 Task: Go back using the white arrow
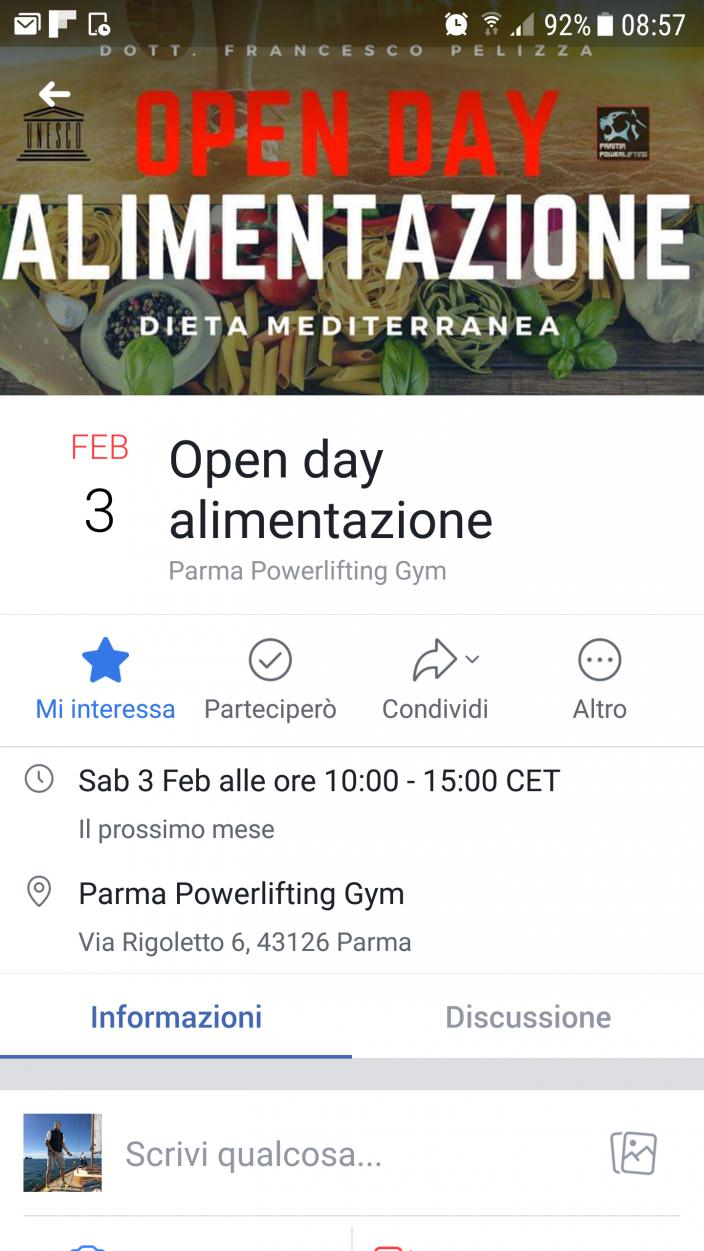54,95
